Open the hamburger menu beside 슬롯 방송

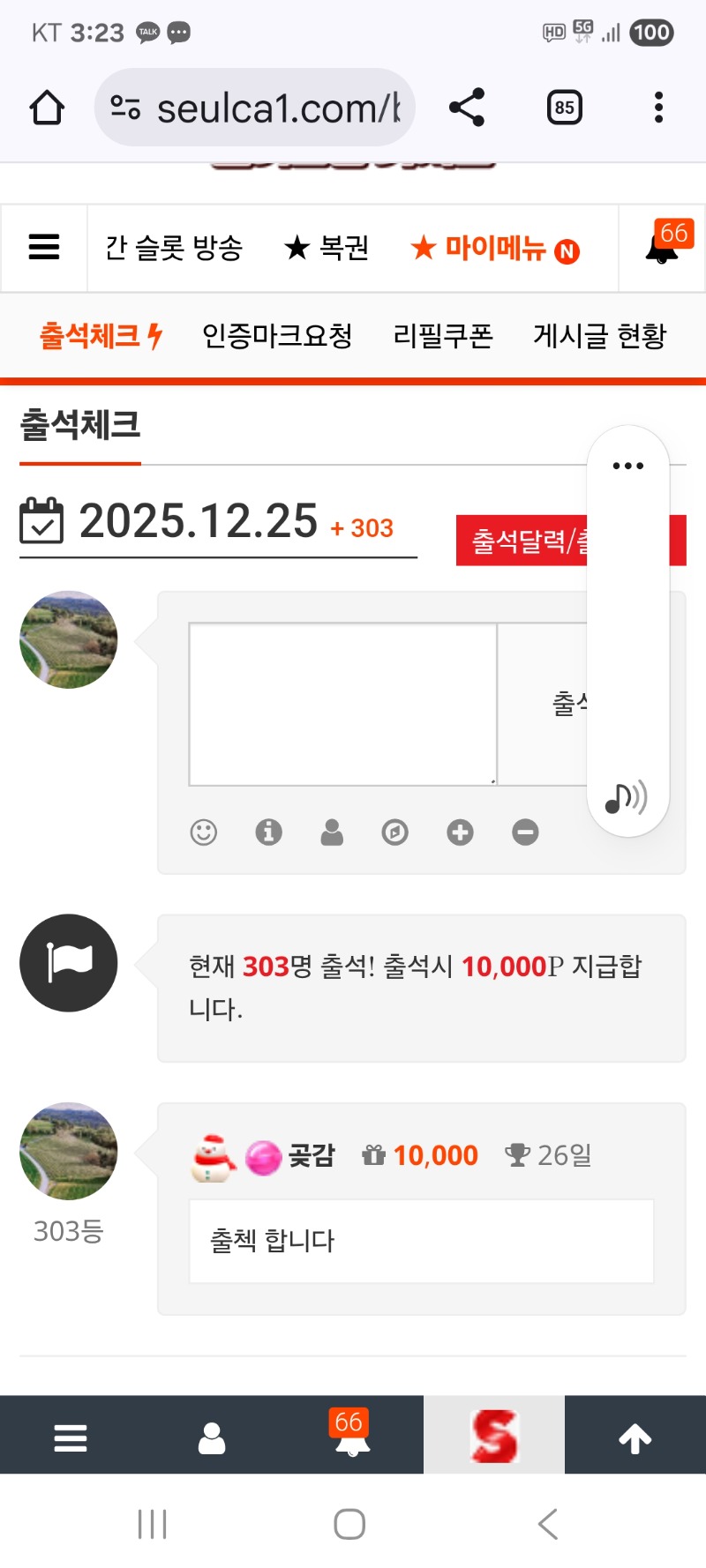(x=44, y=248)
